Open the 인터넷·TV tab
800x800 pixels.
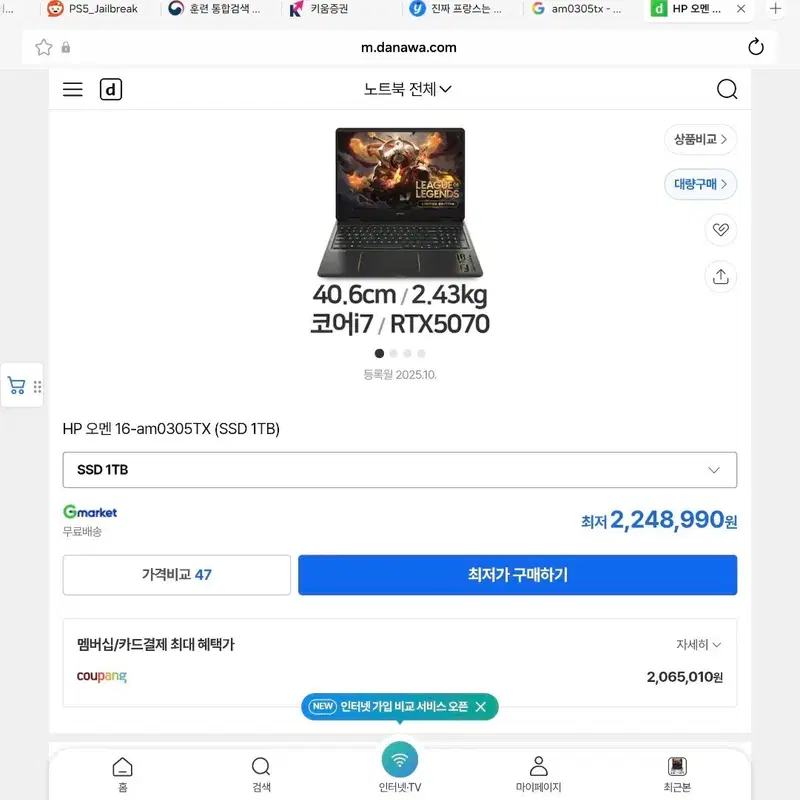tap(399, 768)
